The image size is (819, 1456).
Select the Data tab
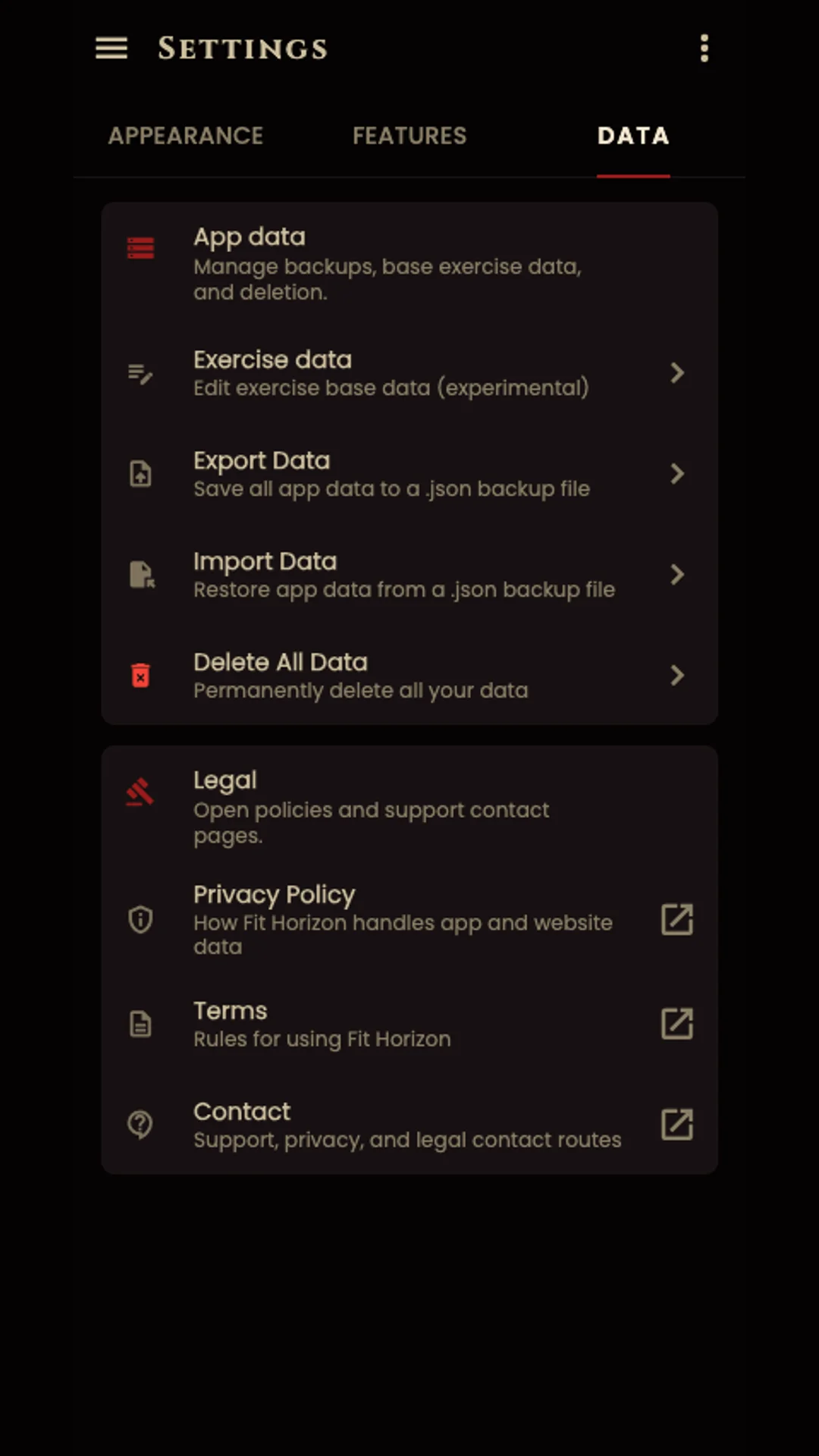click(633, 136)
